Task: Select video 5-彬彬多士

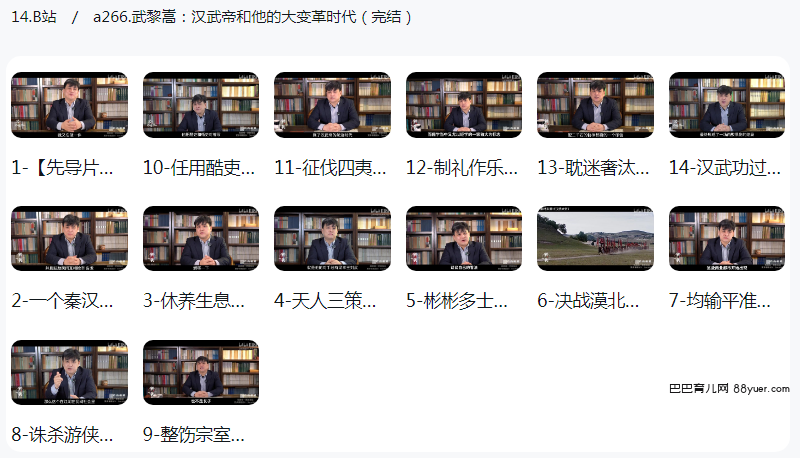Action: tap(464, 238)
